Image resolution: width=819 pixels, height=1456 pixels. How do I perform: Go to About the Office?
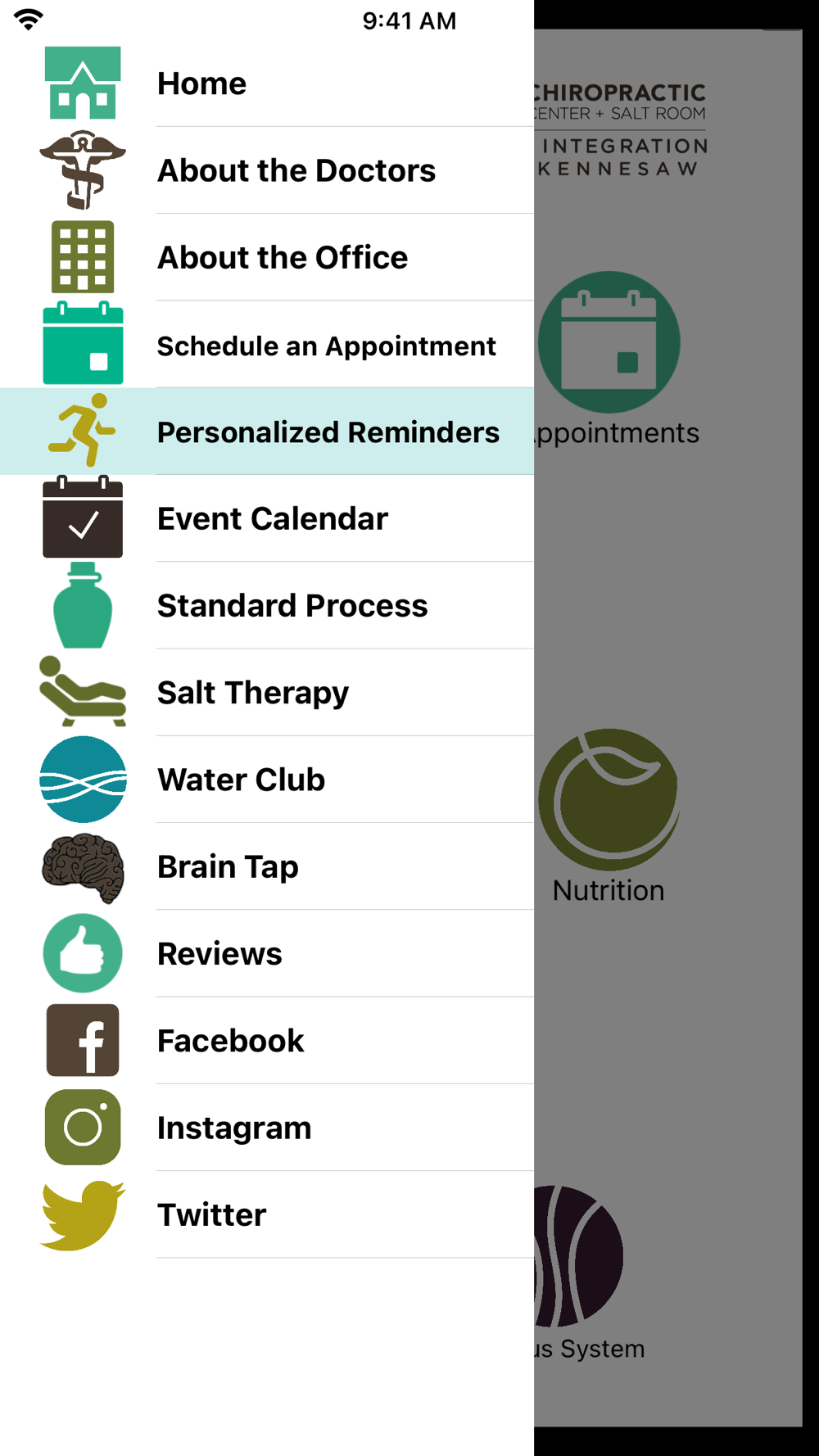coord(266,257)
